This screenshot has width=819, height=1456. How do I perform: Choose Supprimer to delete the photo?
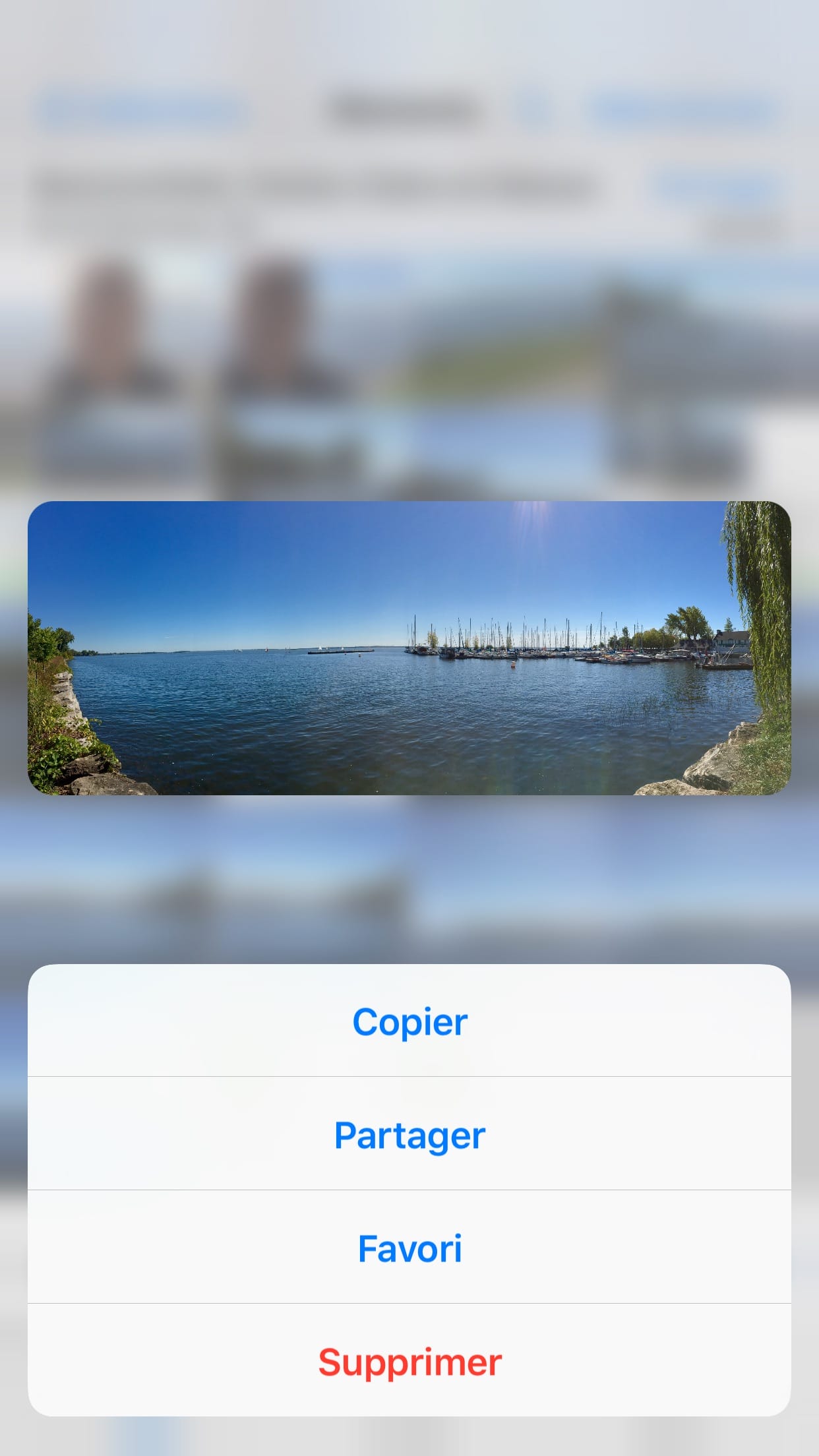coord(409,1362)
